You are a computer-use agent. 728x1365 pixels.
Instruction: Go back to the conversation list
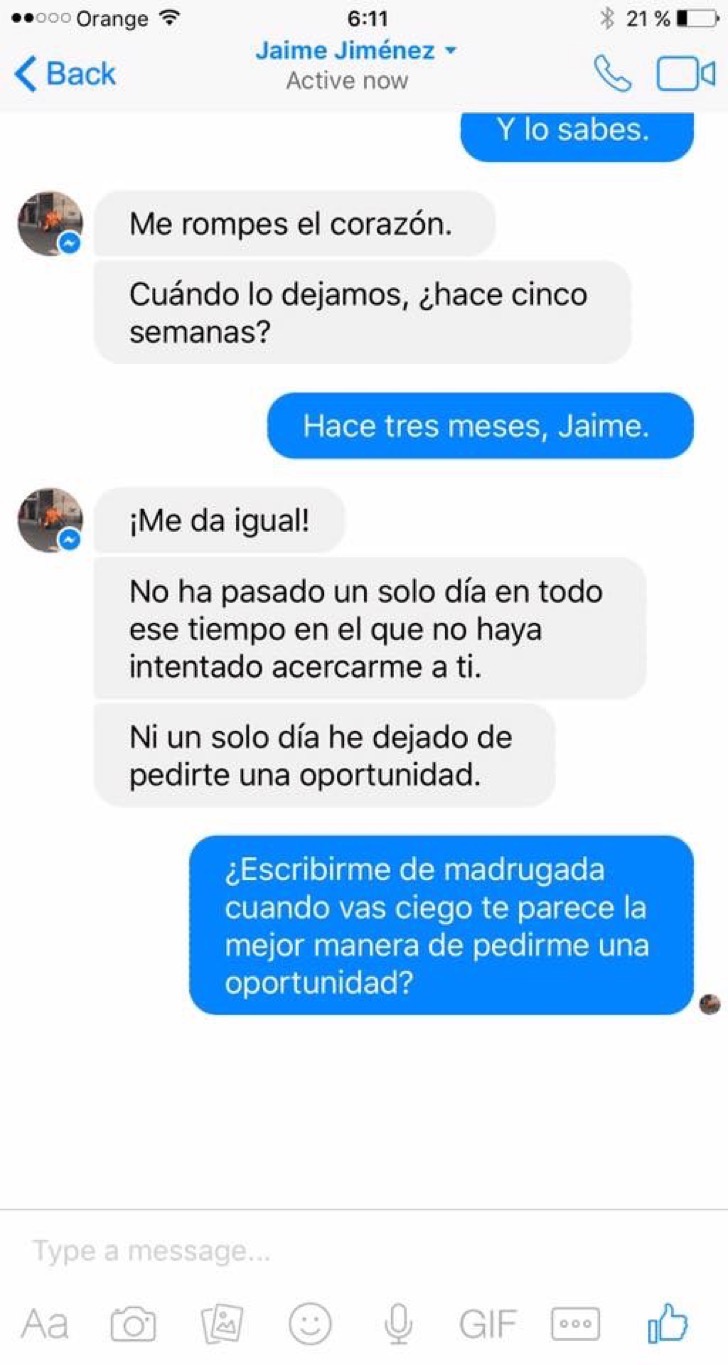66,73
